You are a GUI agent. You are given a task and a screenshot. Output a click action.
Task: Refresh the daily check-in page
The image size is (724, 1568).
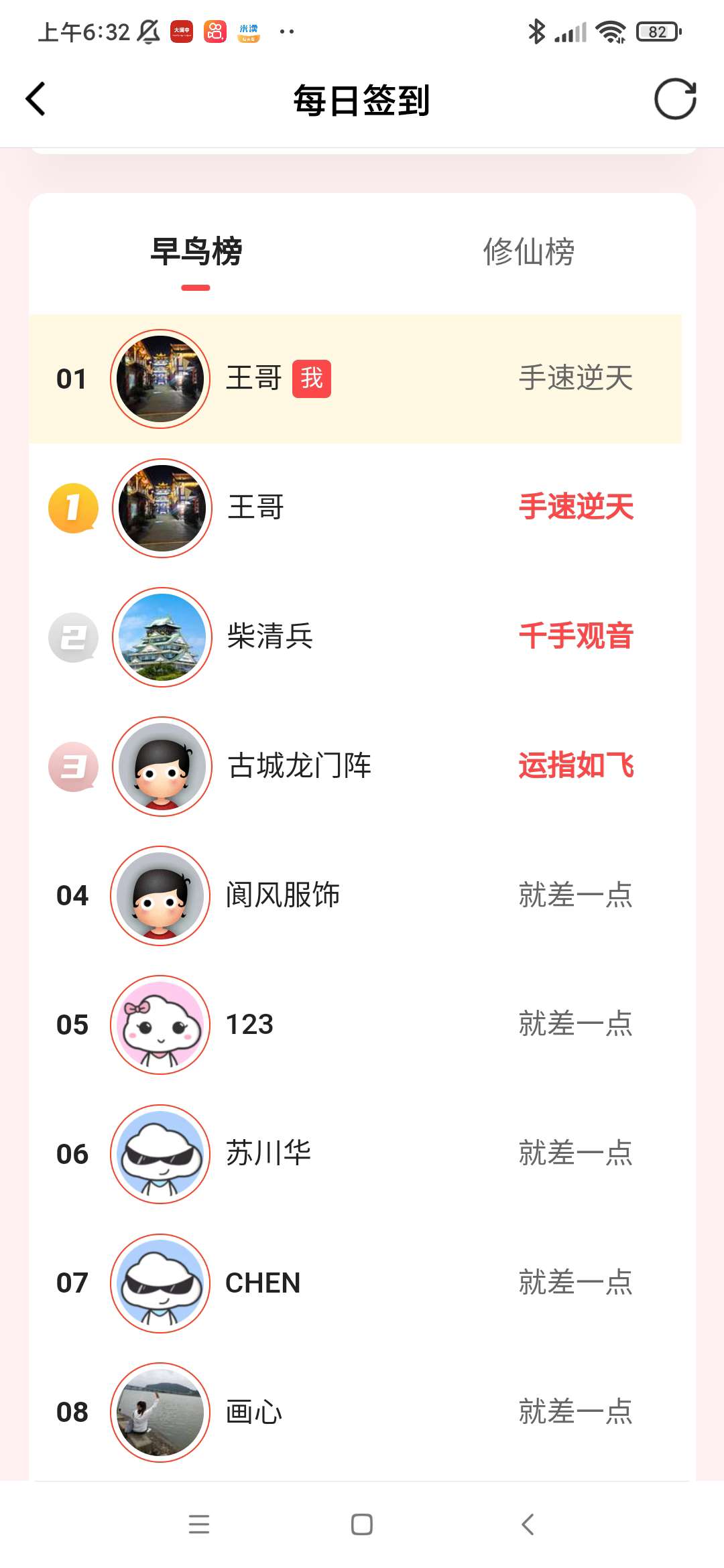click(675, 99)
